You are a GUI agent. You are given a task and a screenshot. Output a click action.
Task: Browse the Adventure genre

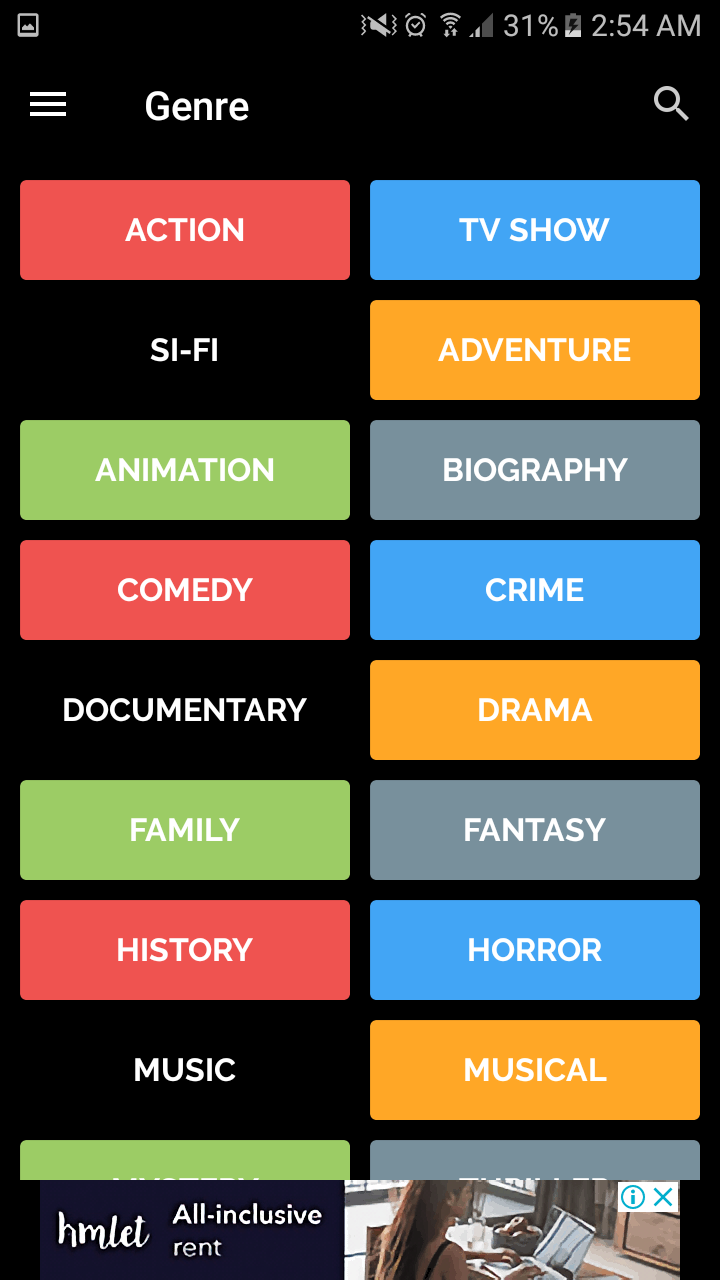[x=535, y=350]
